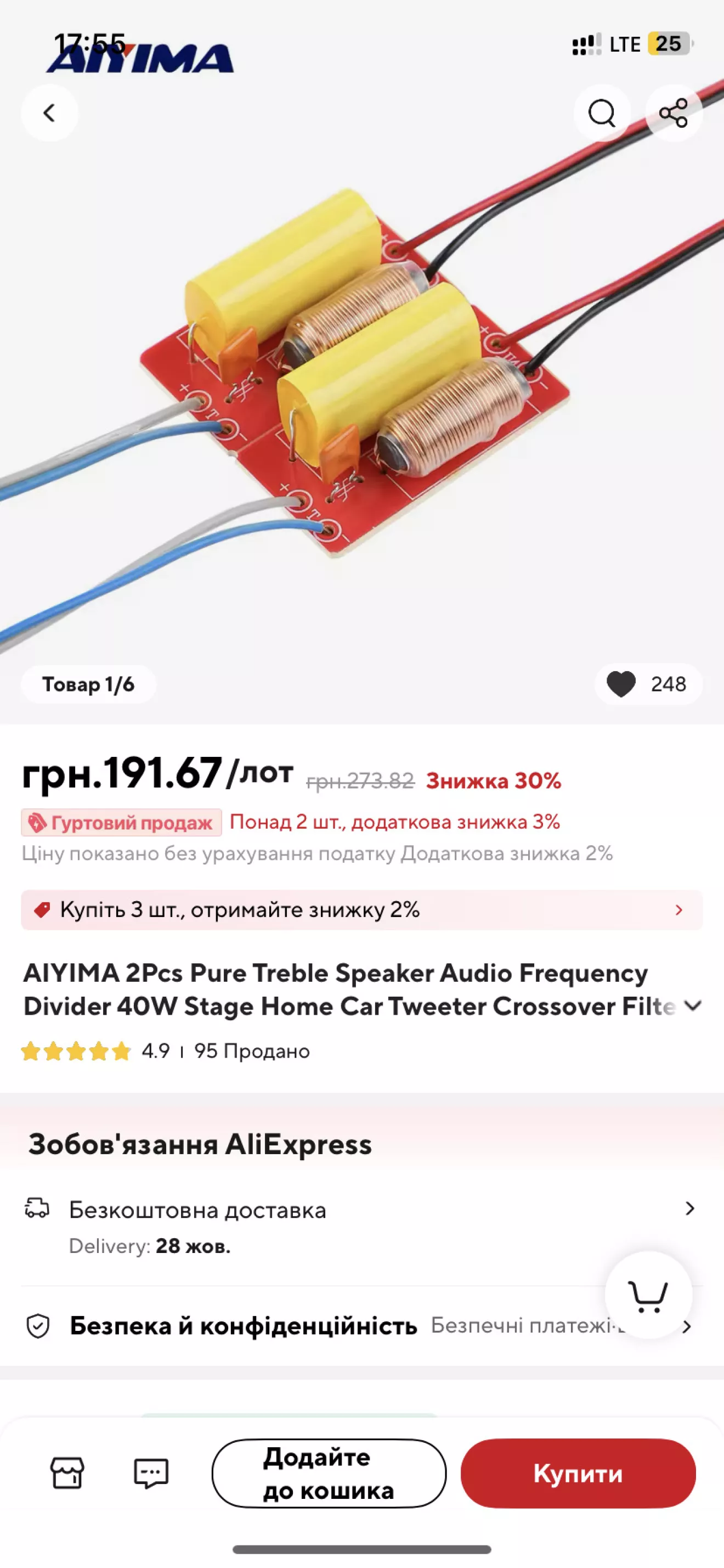Open the floating shopping cart
The image size is (724, 1568).
pyautogui.click(x=648, y=1295)
